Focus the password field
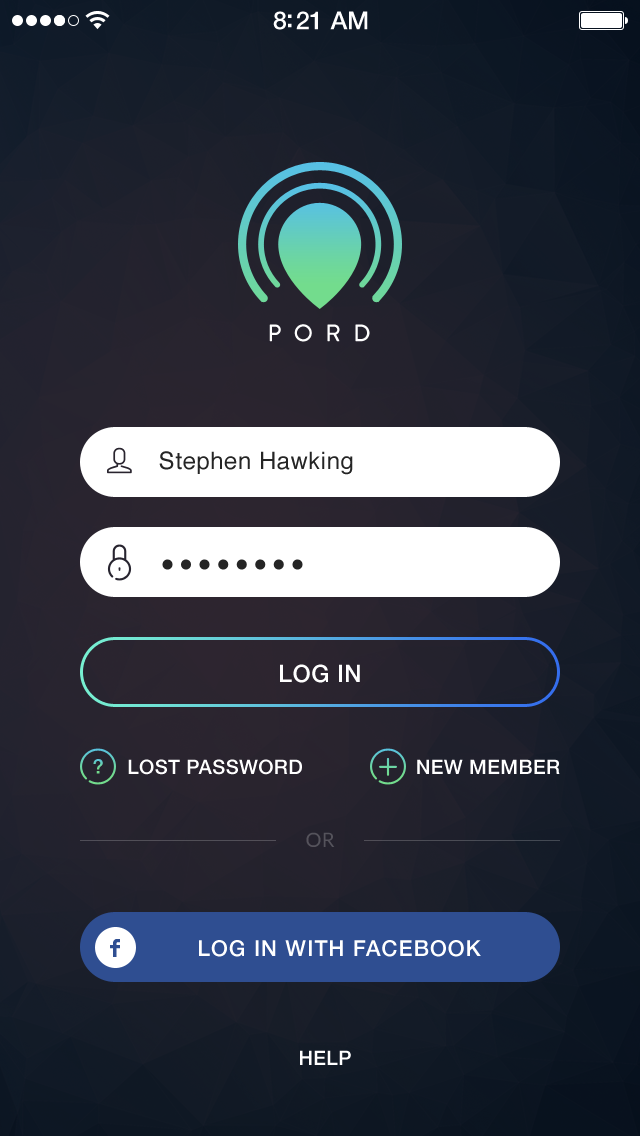640x1136 pixels. pos(320,562)
